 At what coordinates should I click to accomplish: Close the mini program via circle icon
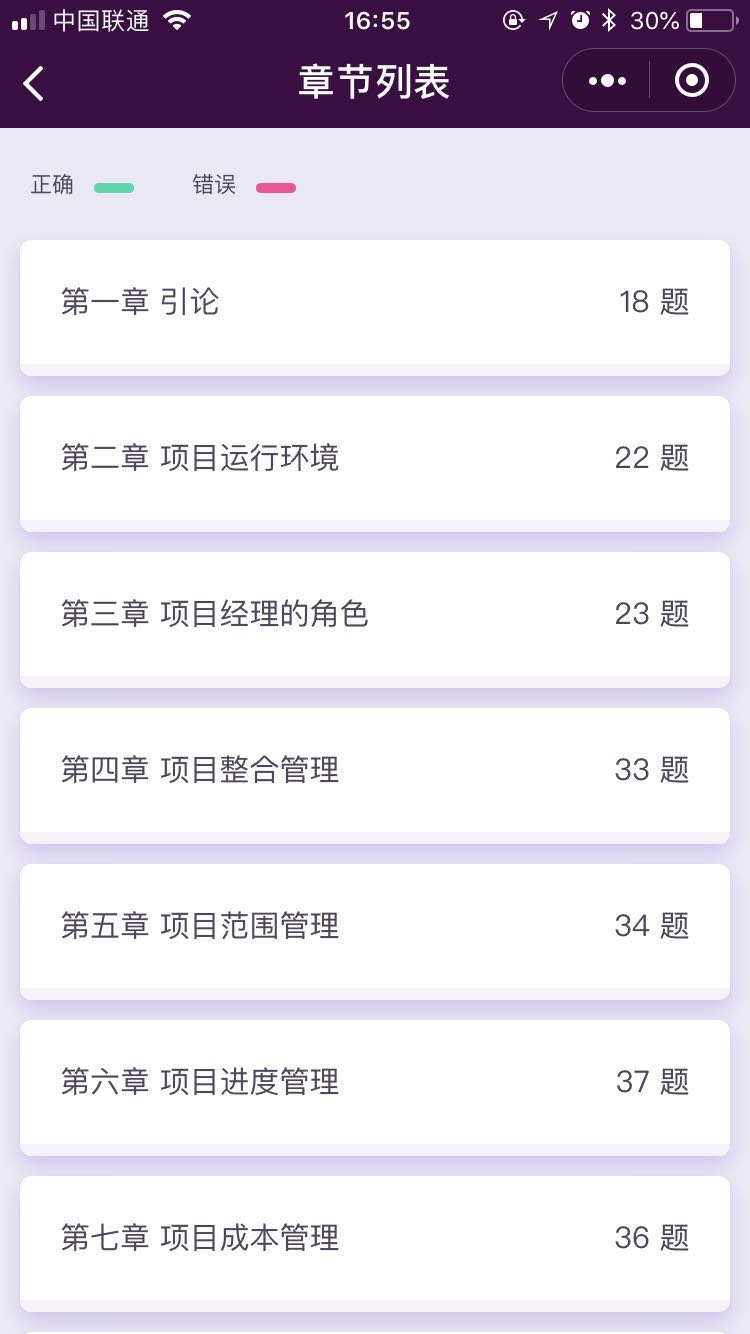(x=692, y=81)
